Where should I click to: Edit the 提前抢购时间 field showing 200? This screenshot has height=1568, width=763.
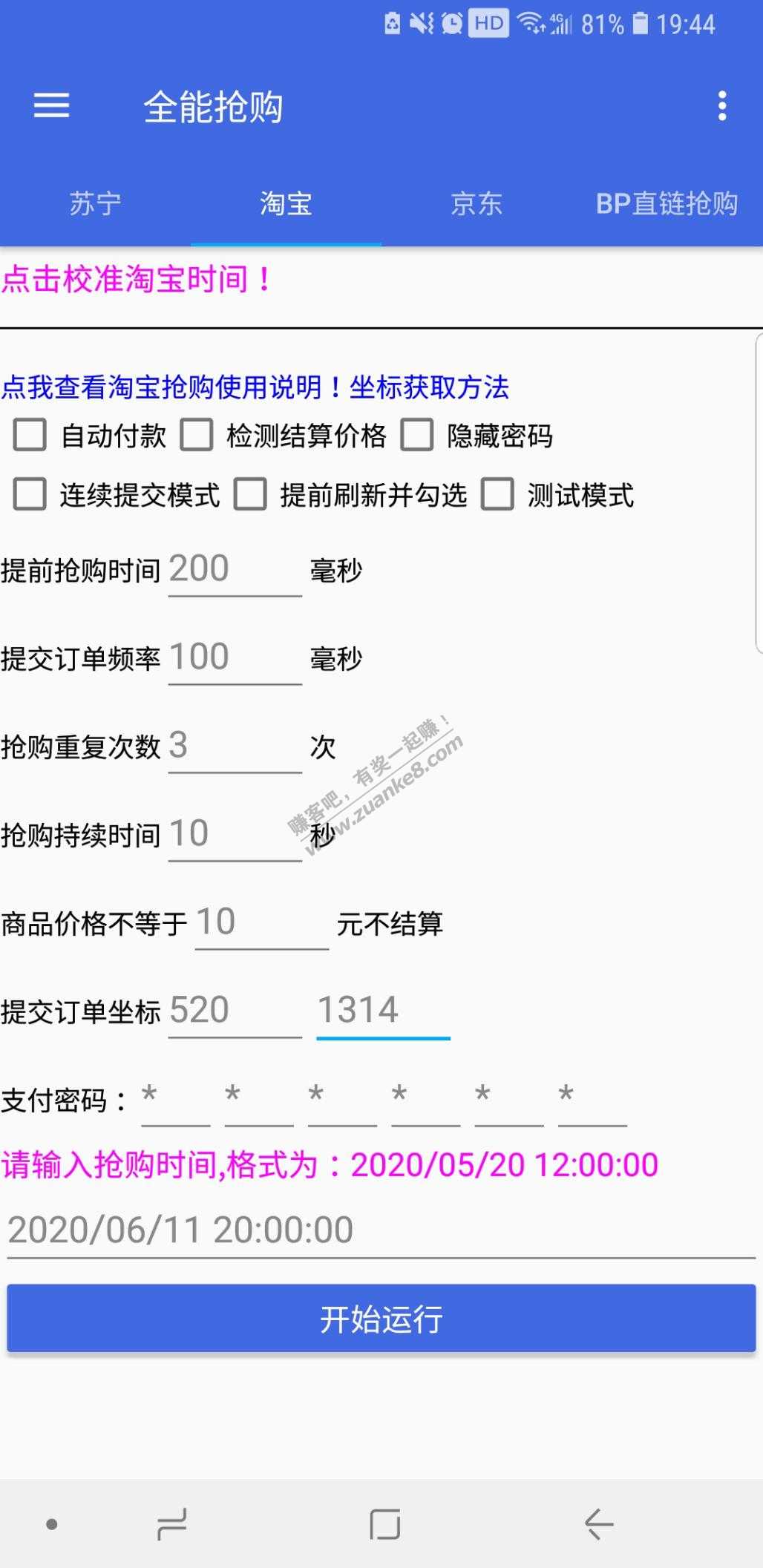coord(235,570)
